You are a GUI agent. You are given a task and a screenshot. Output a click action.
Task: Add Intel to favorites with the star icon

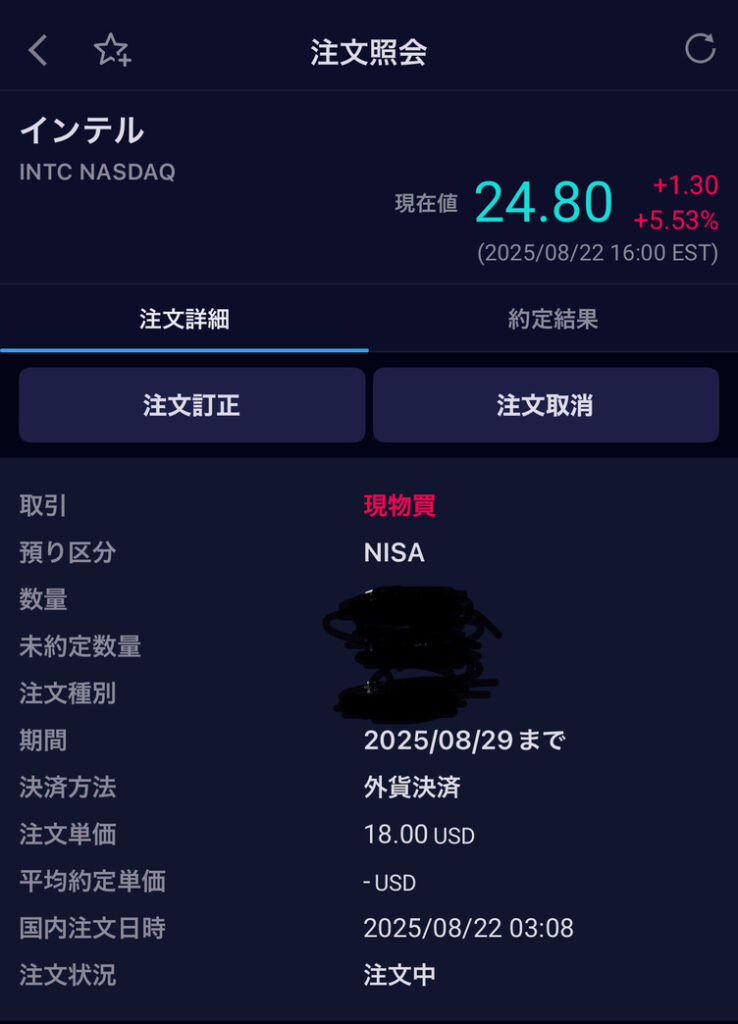click(111, 50)
